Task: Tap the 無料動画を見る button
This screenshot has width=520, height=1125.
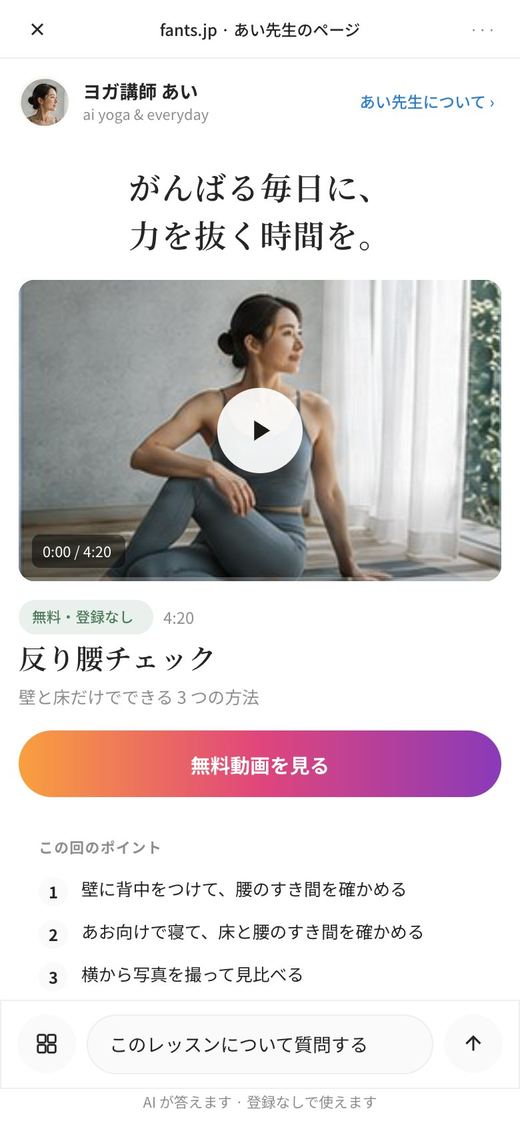Action: point(260,764)
